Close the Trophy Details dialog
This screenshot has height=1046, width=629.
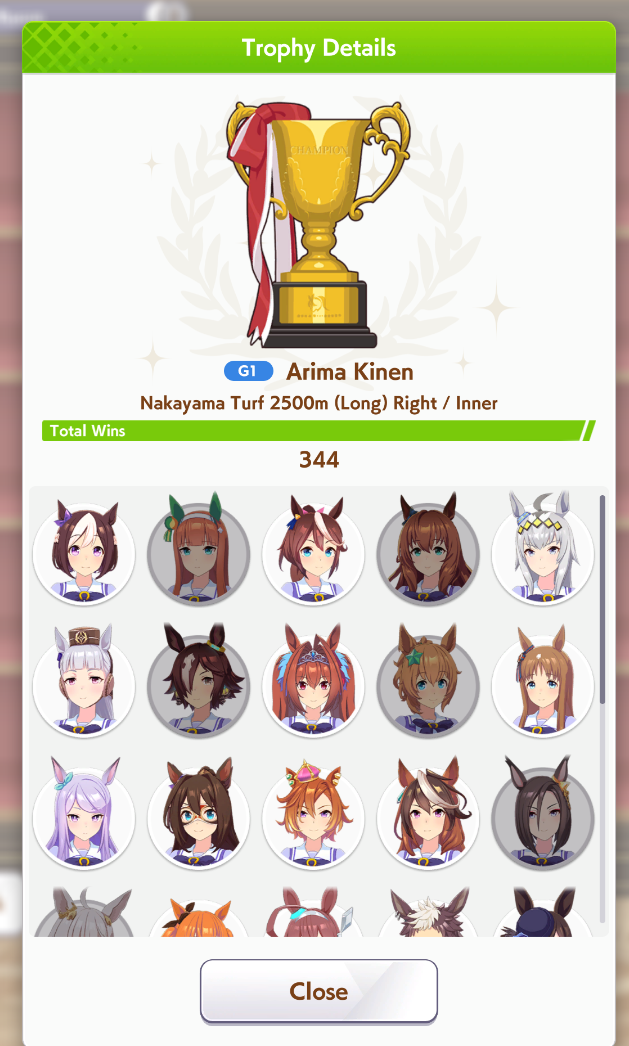pos(319,991)
